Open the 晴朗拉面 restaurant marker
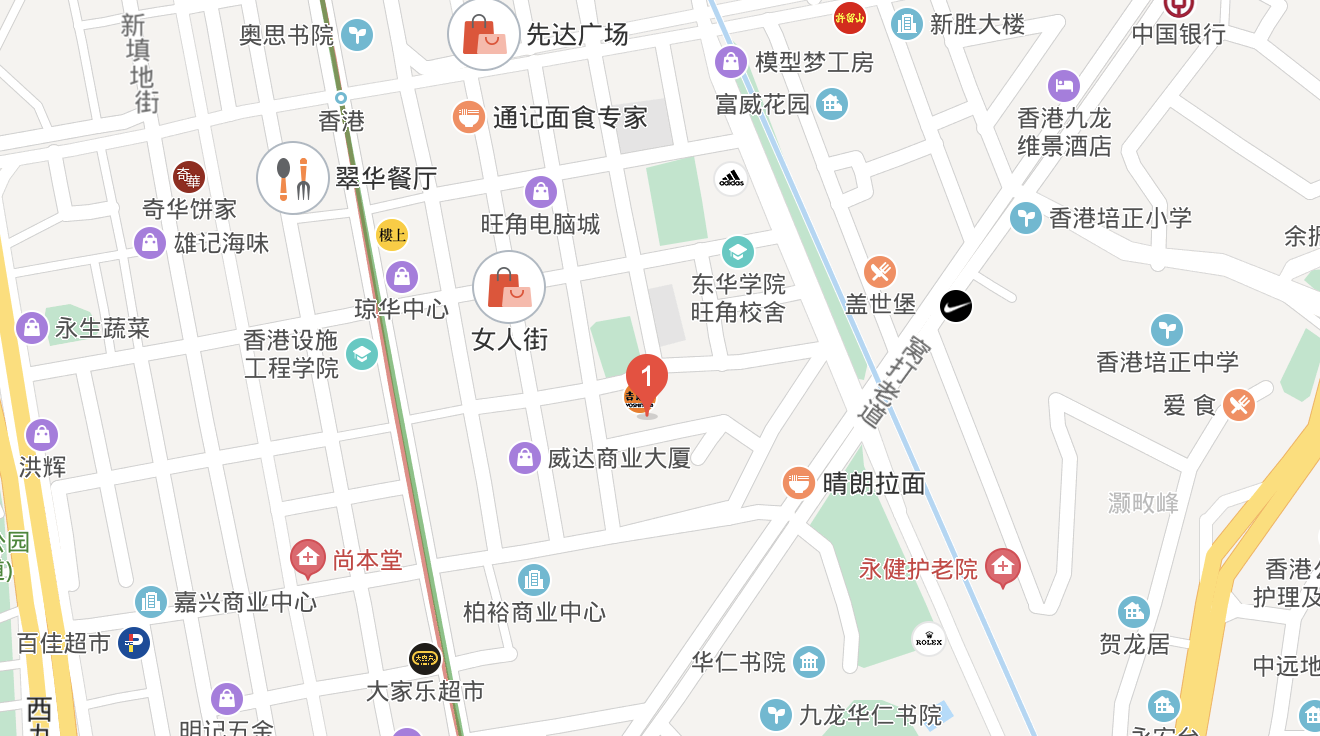This screenshot has width=1320, height=736. [798, 483]
